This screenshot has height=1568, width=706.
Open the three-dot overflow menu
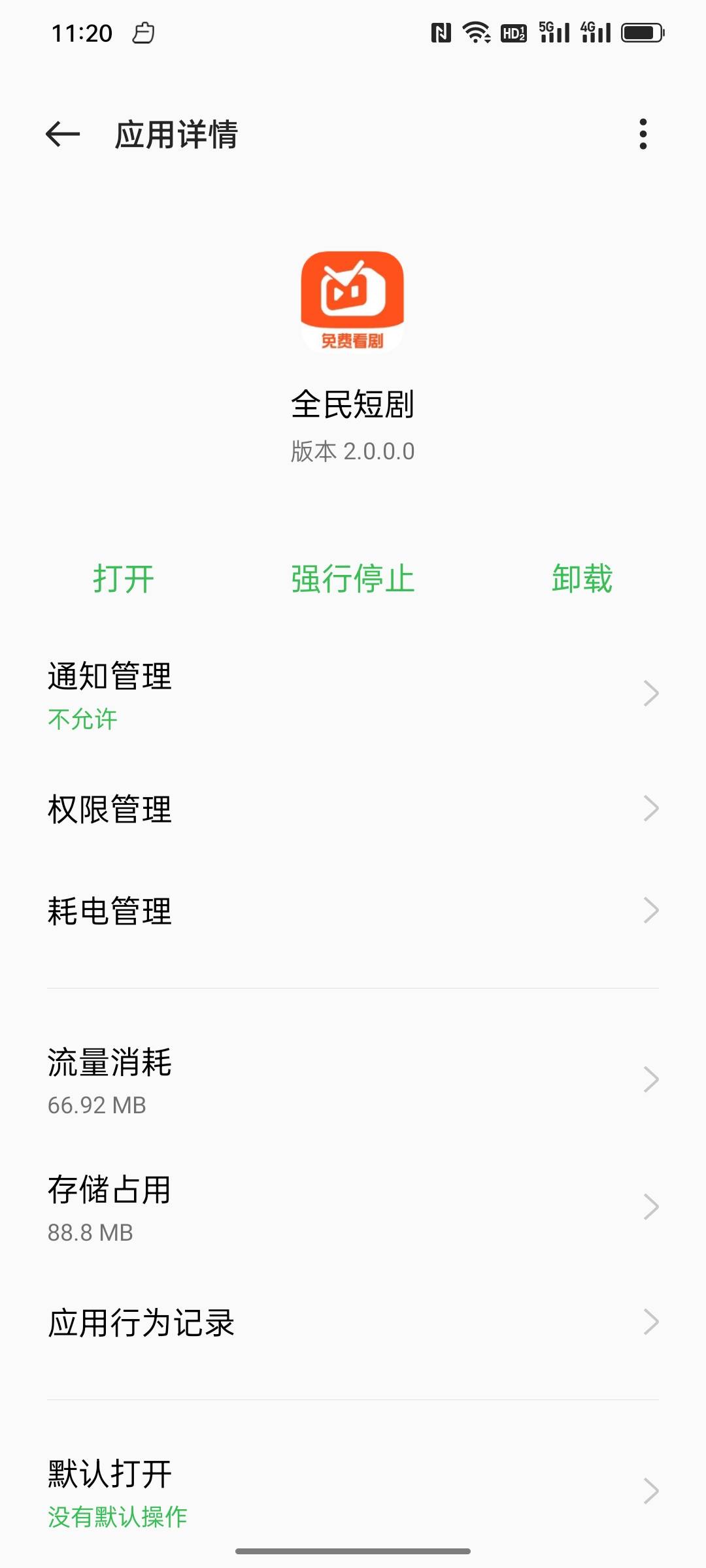click(643, 134)
